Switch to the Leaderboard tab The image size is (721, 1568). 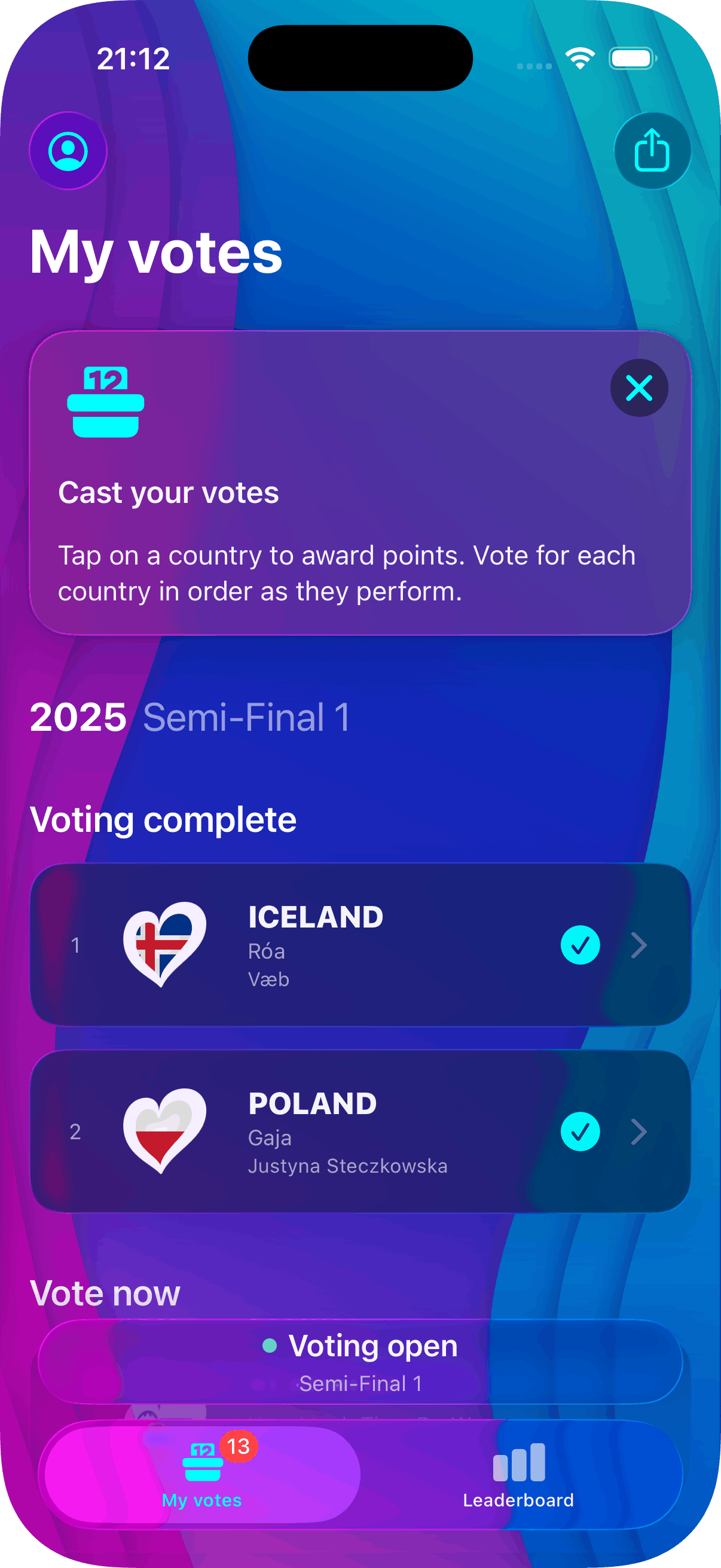coord(518,1474)
